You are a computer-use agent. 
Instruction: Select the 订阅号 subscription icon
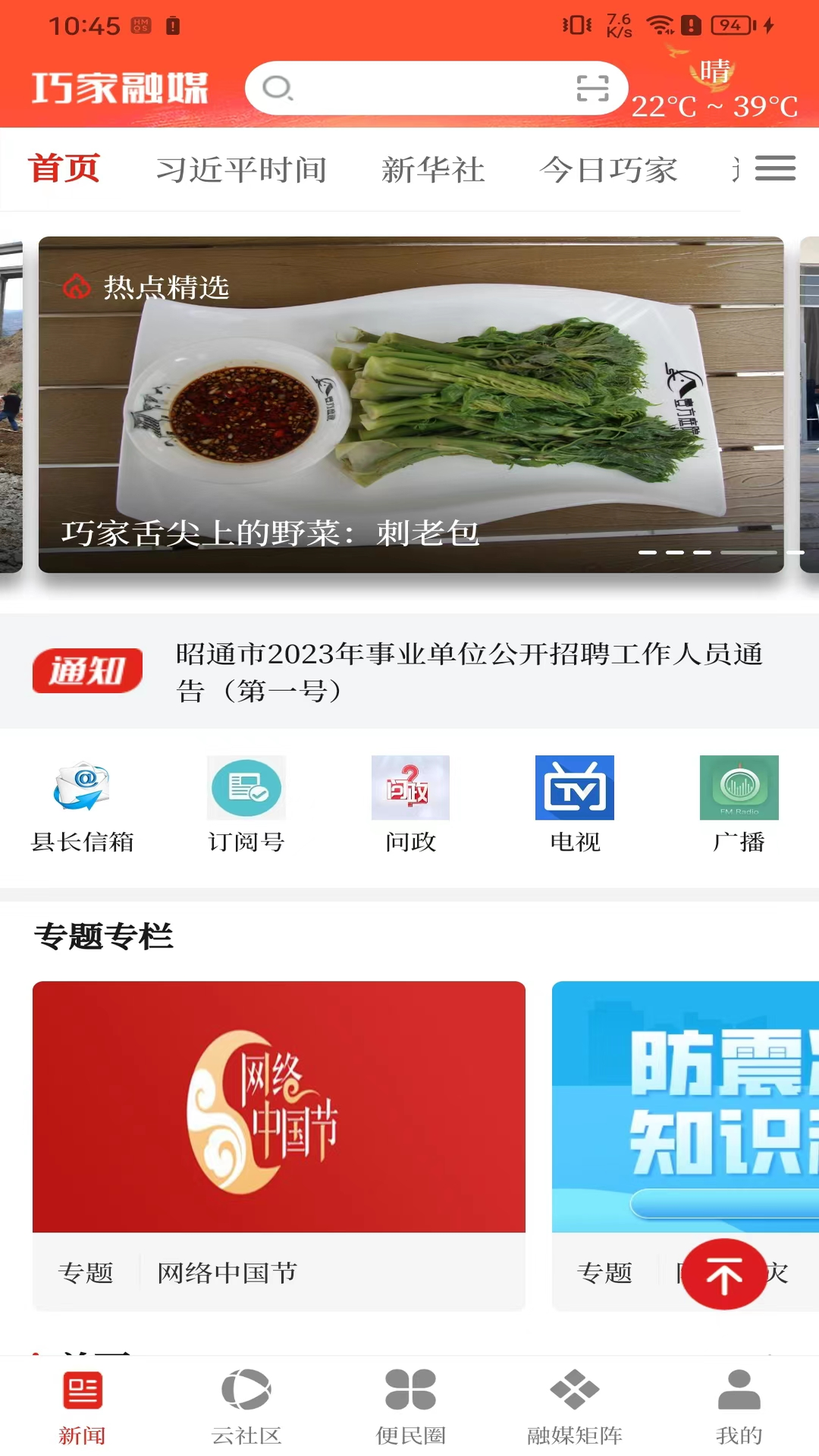(246, 788)
